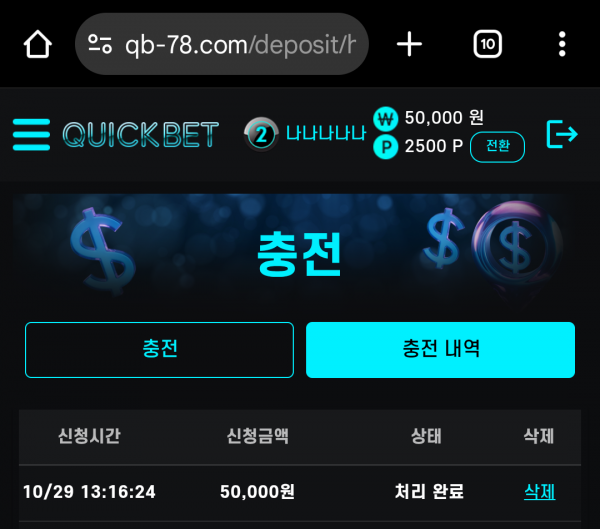Switch to the 충전 tab
The image size is (600, 529).
click(x=159, y=350)
